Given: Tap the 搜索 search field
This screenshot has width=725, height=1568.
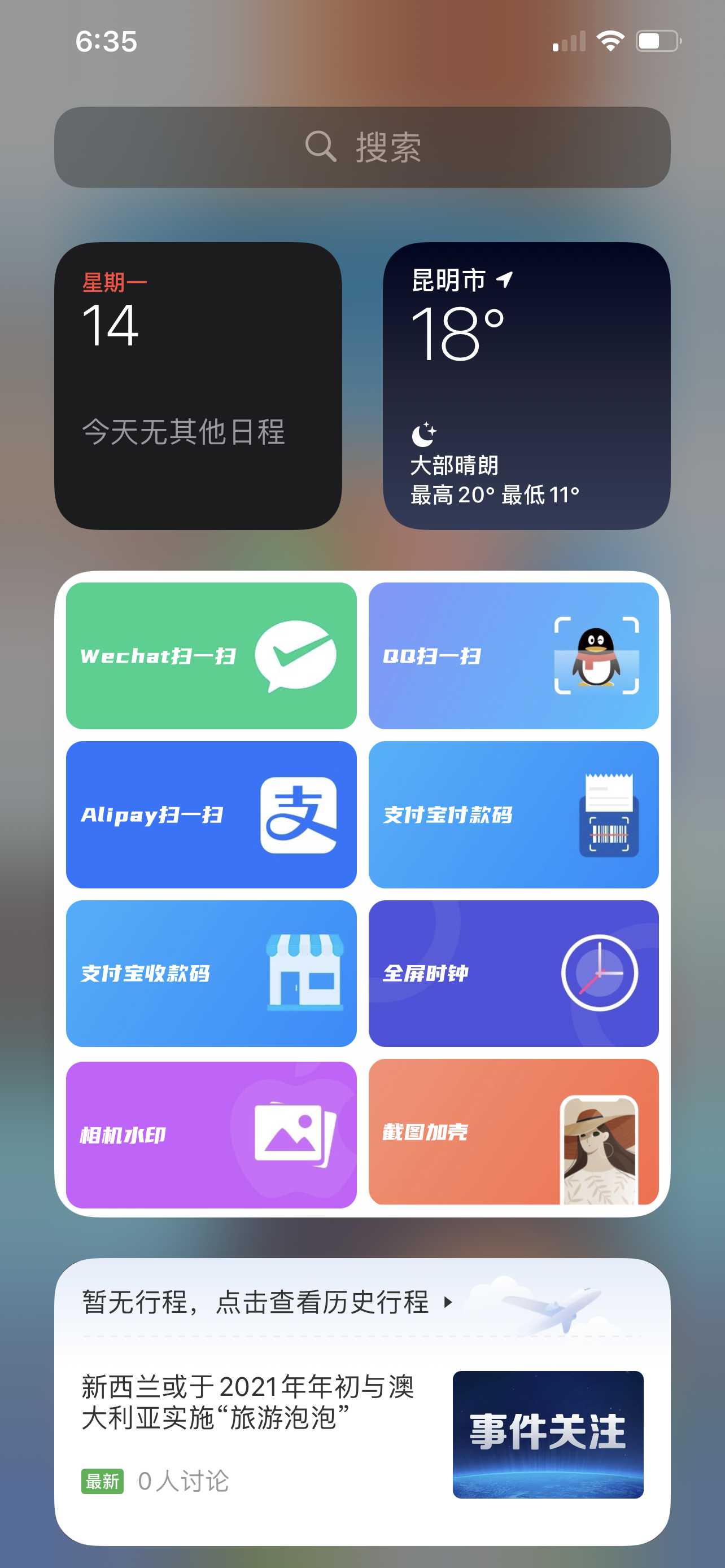Looking at the screenshot, I should [x=362, y=147].
